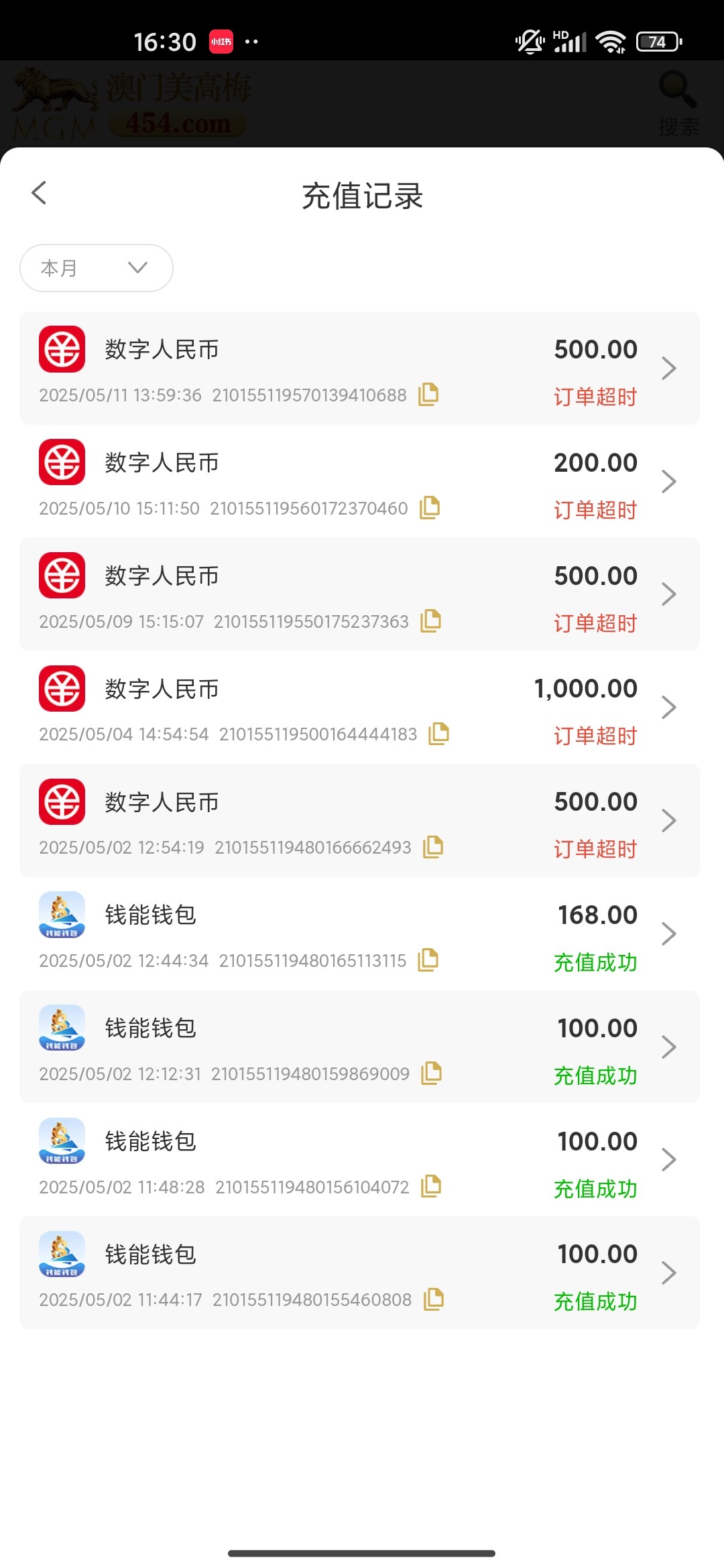Copy order number ending 66662493
Screen dimensions: 724x1568
[x=433, y=846]
